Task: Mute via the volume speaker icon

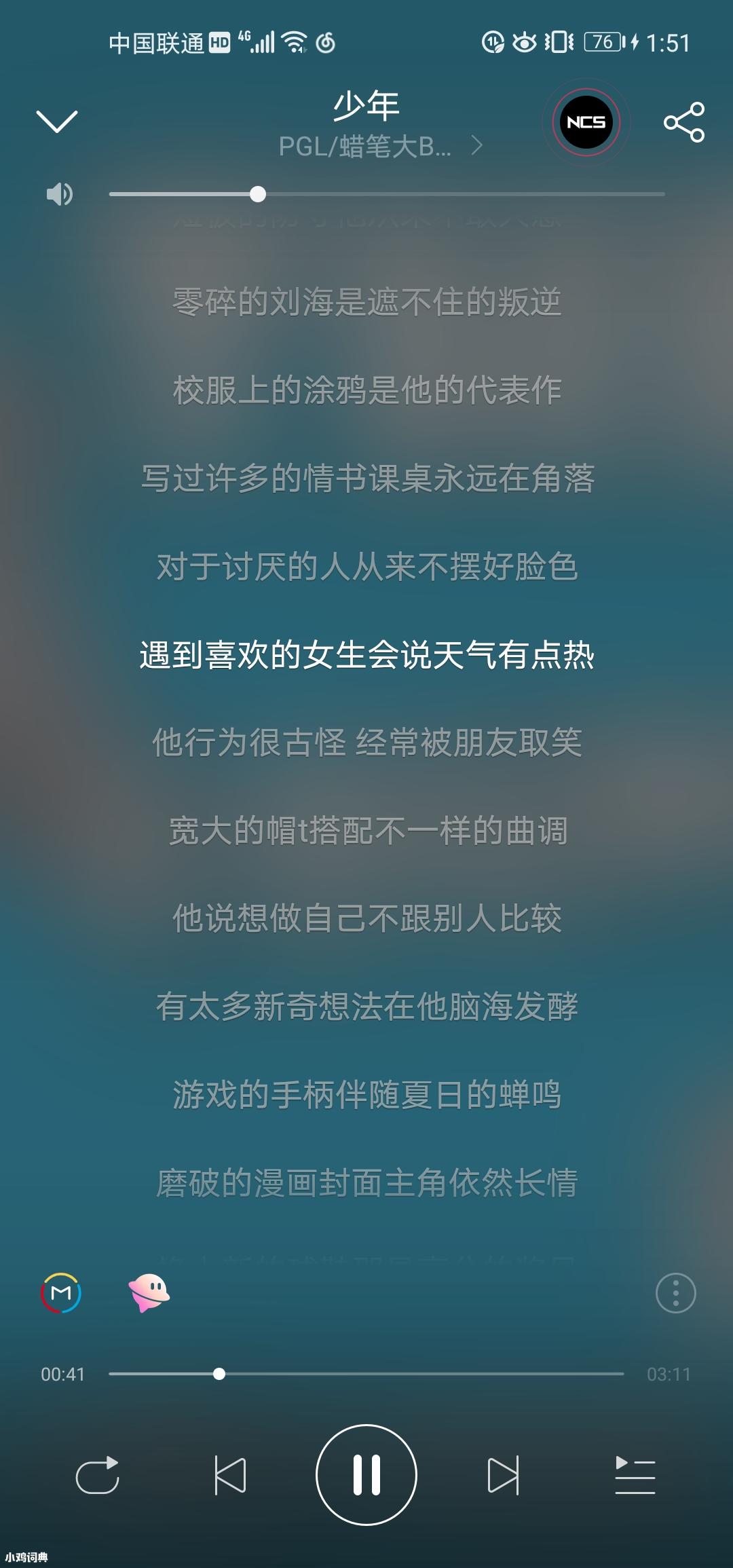Action: pos(59,194)
